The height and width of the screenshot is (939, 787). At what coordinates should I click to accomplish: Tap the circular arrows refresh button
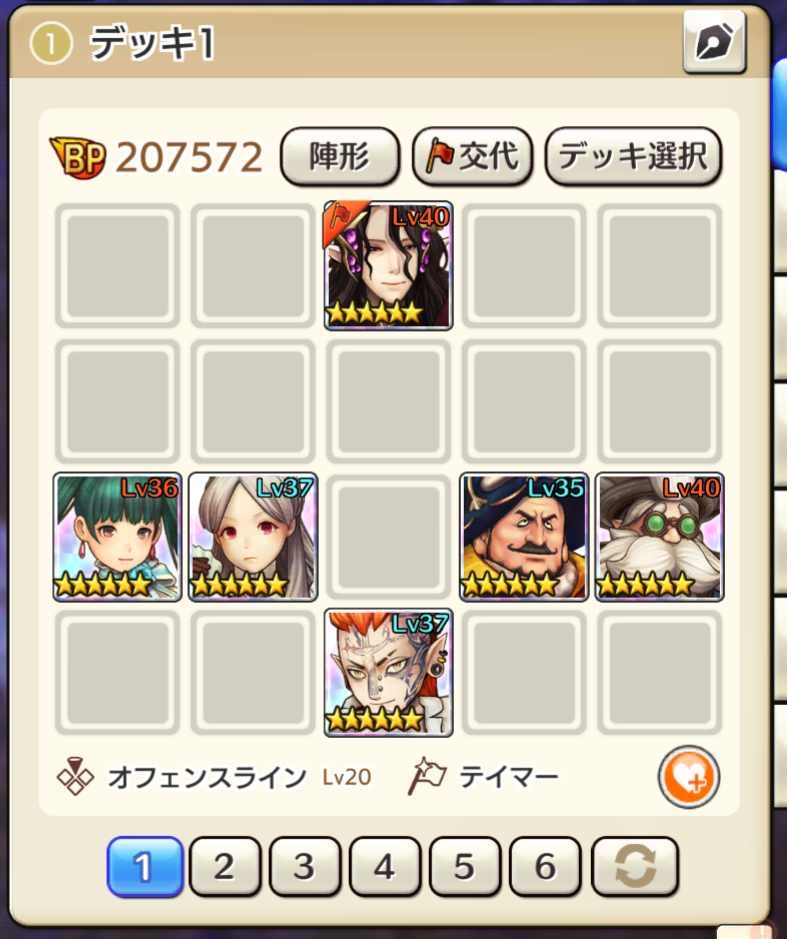click(x=634, y=866)
